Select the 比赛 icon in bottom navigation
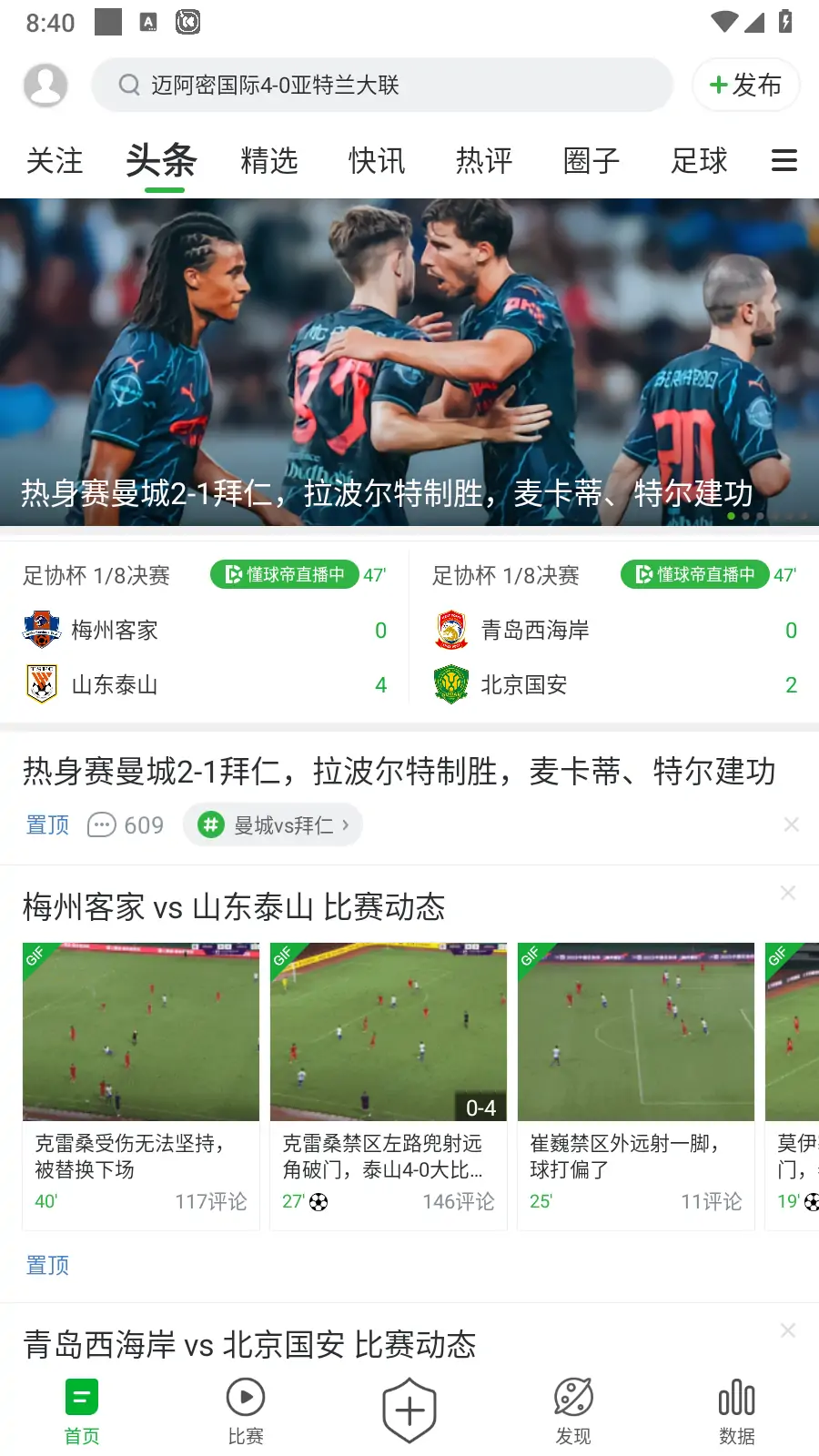Image resolution: width=819 pixels, height=1456 pixels. click(245, 1406)
